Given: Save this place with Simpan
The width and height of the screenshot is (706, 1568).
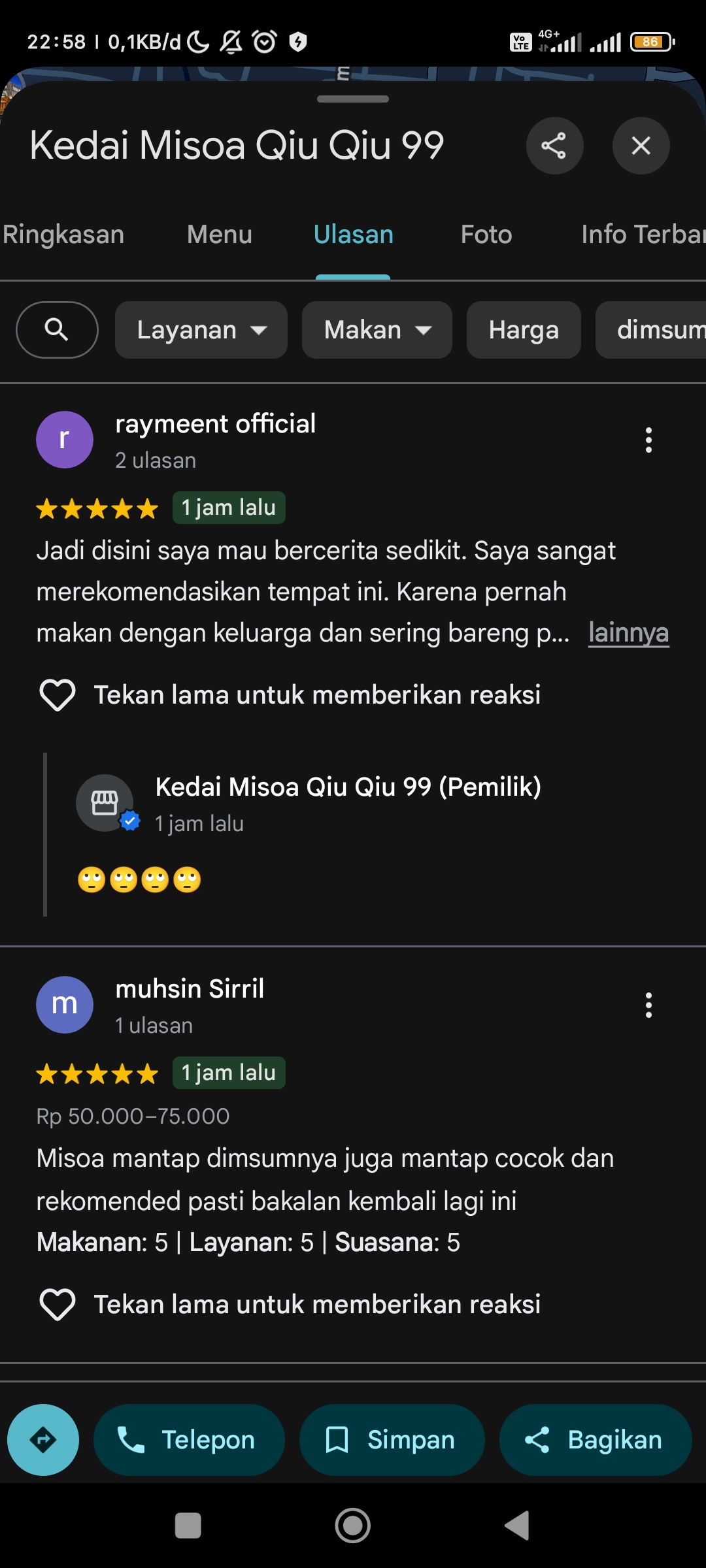Looking at the screenshot, I should [x=392, y=1440].
